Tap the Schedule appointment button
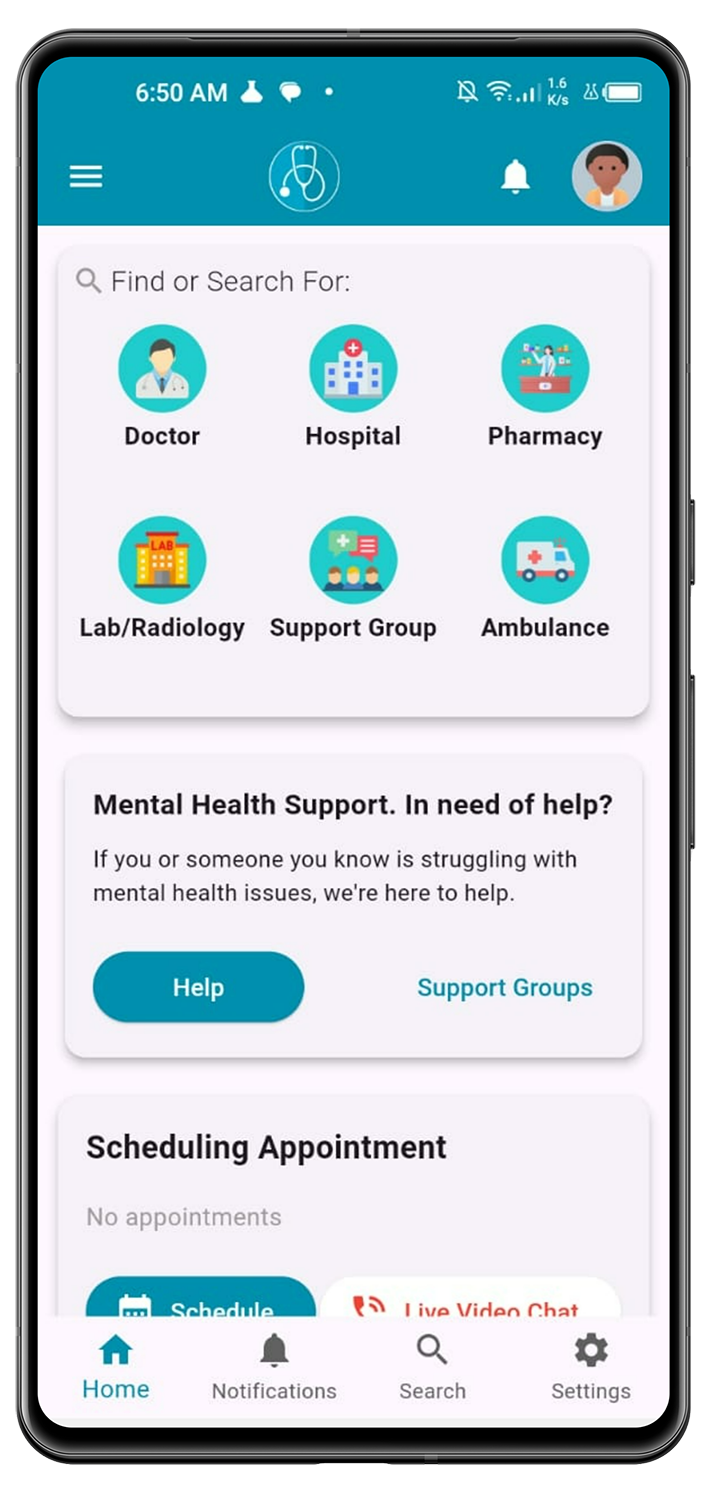The height and width of the screenshot is (1500, 717). [x=201, y=1301]
